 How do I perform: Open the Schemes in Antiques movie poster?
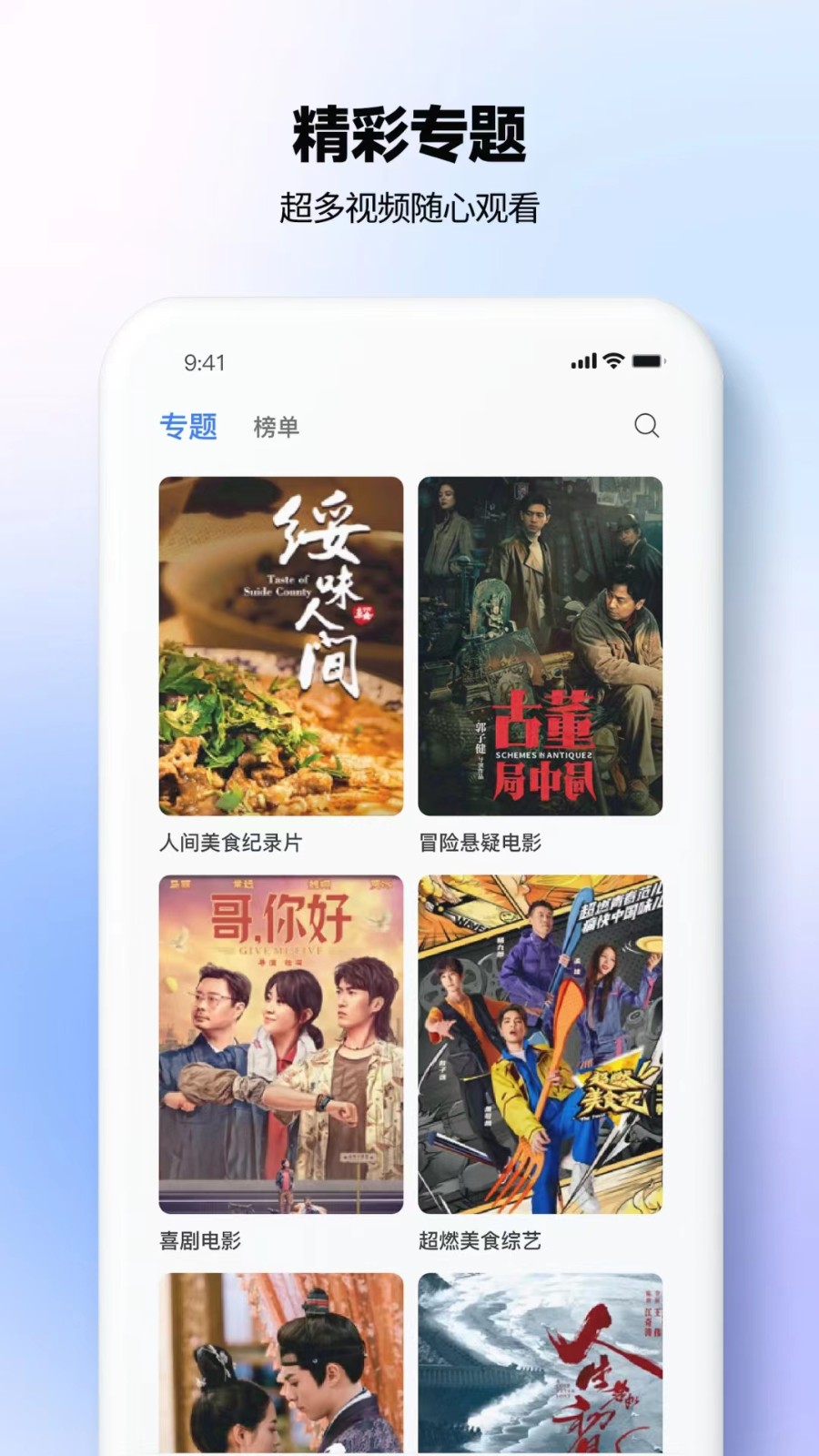(x=541, y=646)
